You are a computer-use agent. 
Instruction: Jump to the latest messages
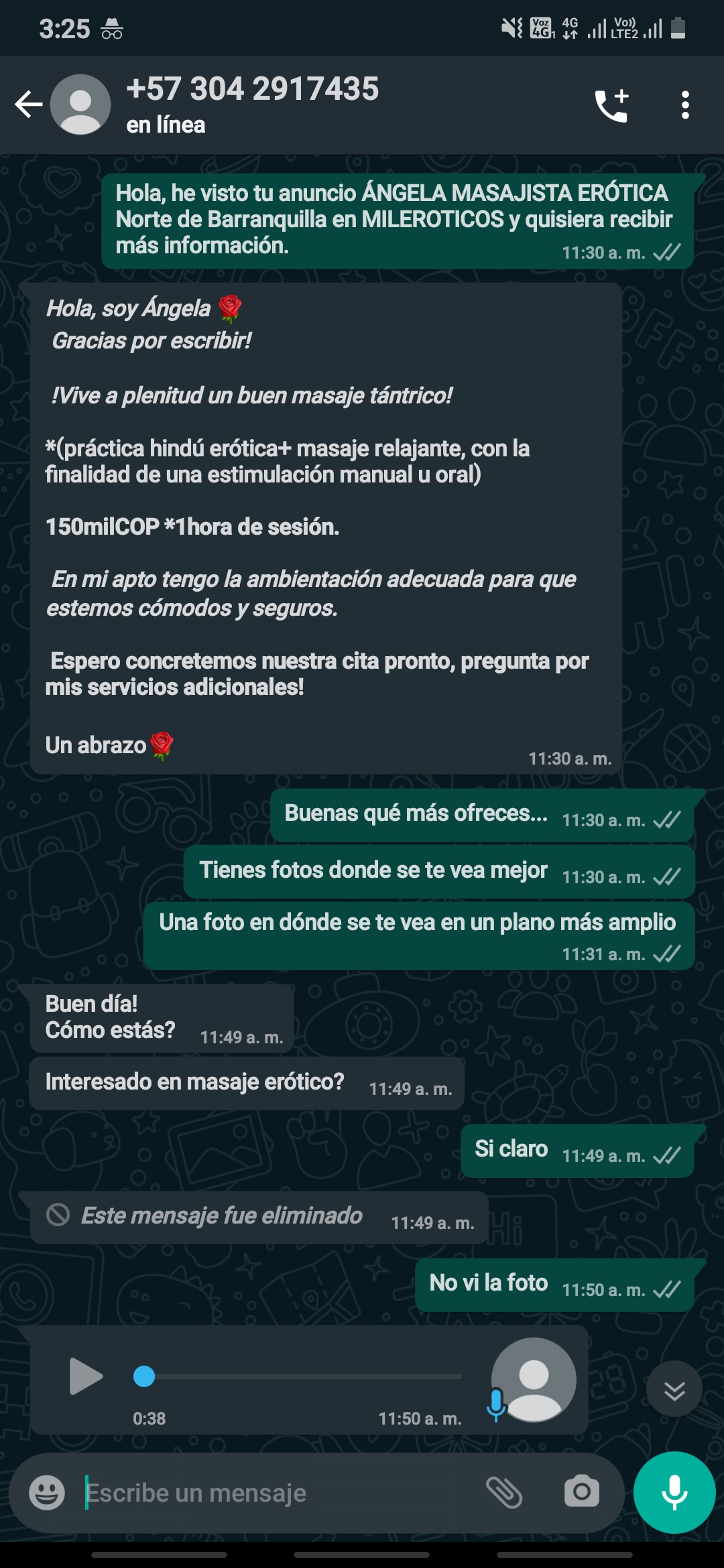point(674,1389)
